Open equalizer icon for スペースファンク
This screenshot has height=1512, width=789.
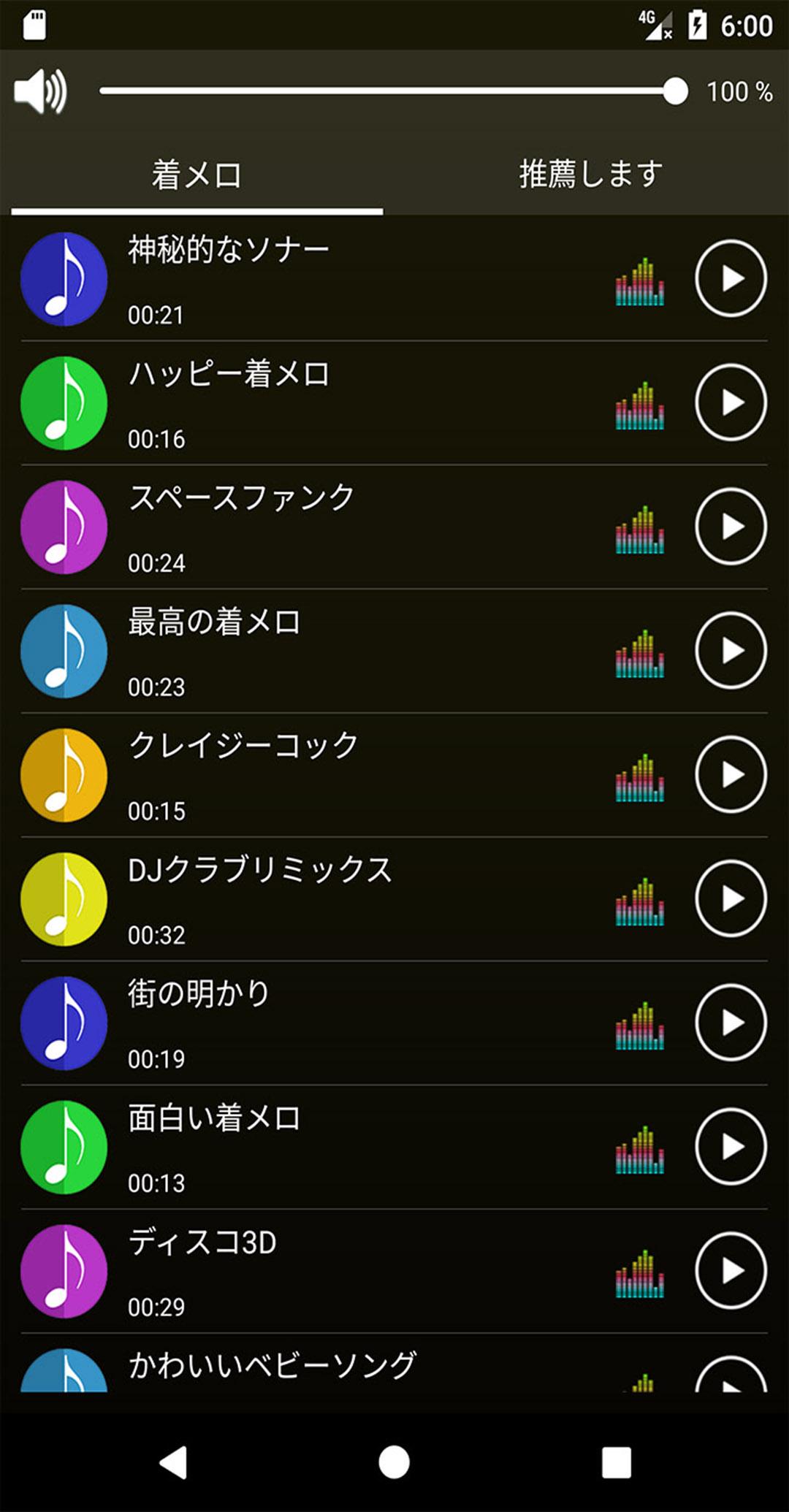(x=640, y=529)
